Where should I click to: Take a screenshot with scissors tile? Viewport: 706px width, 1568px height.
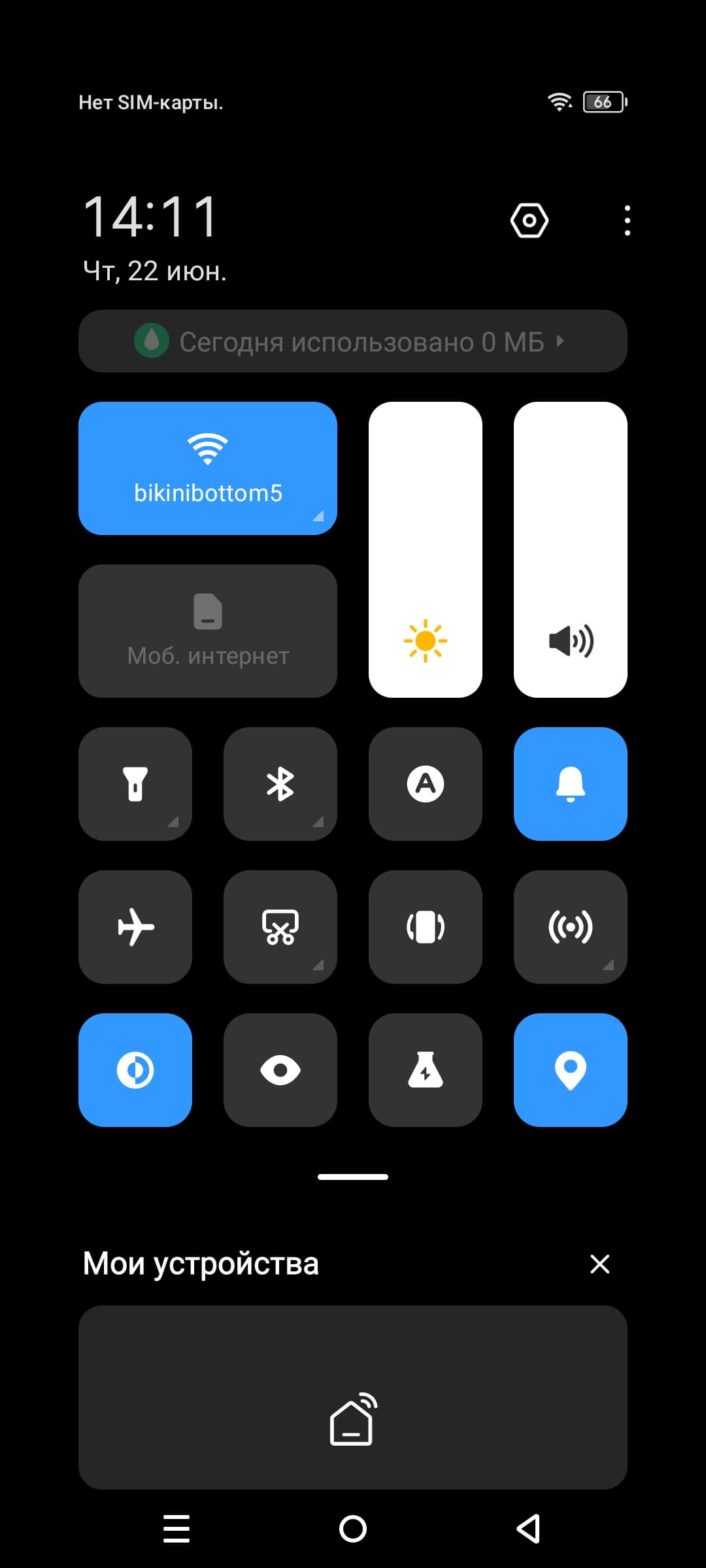point(280,926)
